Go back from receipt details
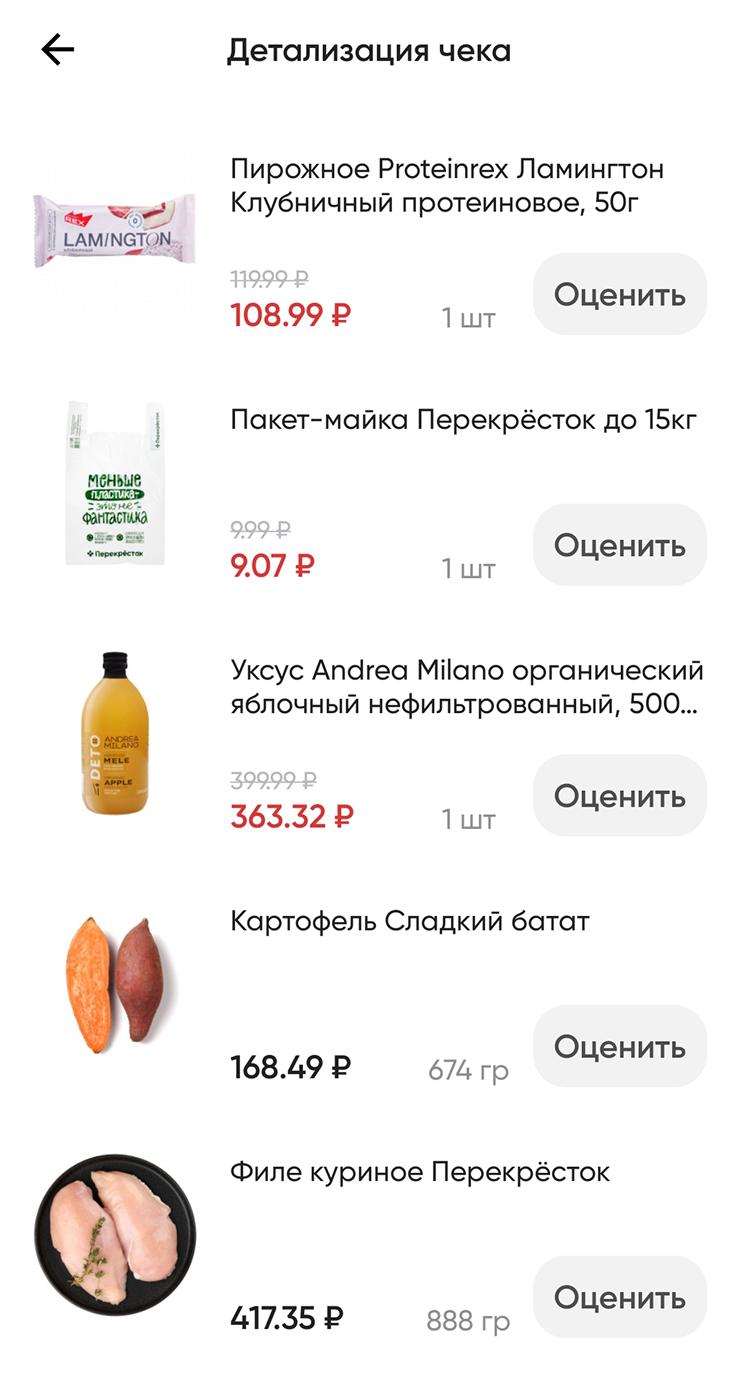This screenshot has width=740, height=1390. pos(58,50)
